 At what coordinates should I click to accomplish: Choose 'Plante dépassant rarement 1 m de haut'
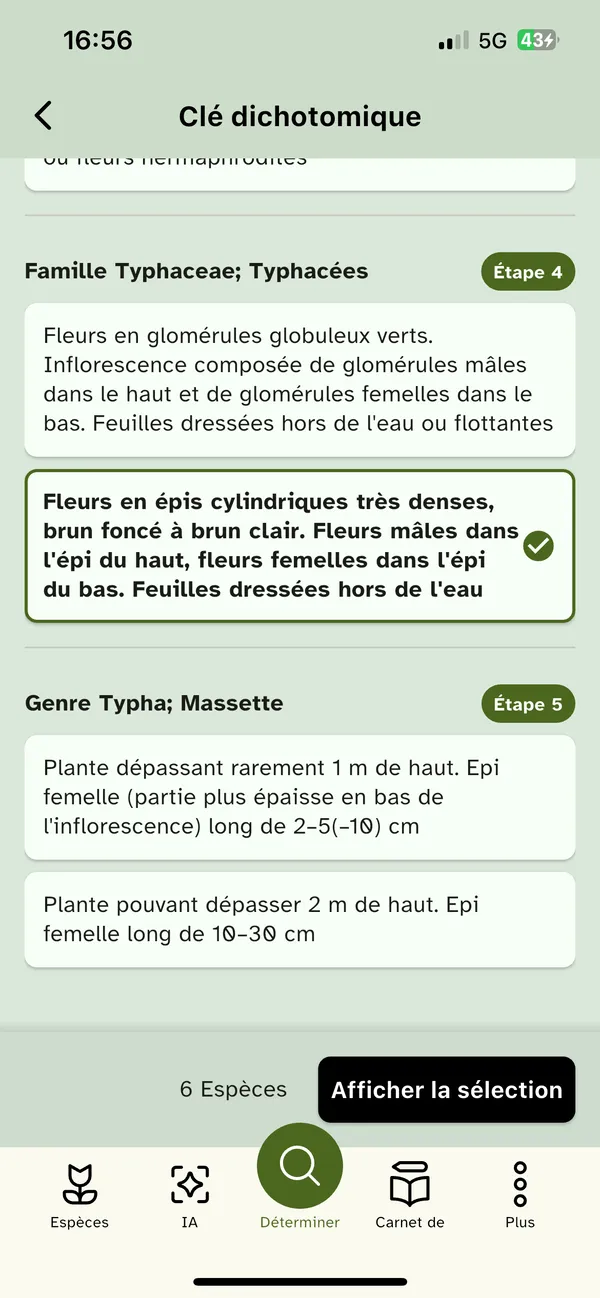(x=299, y=797)
